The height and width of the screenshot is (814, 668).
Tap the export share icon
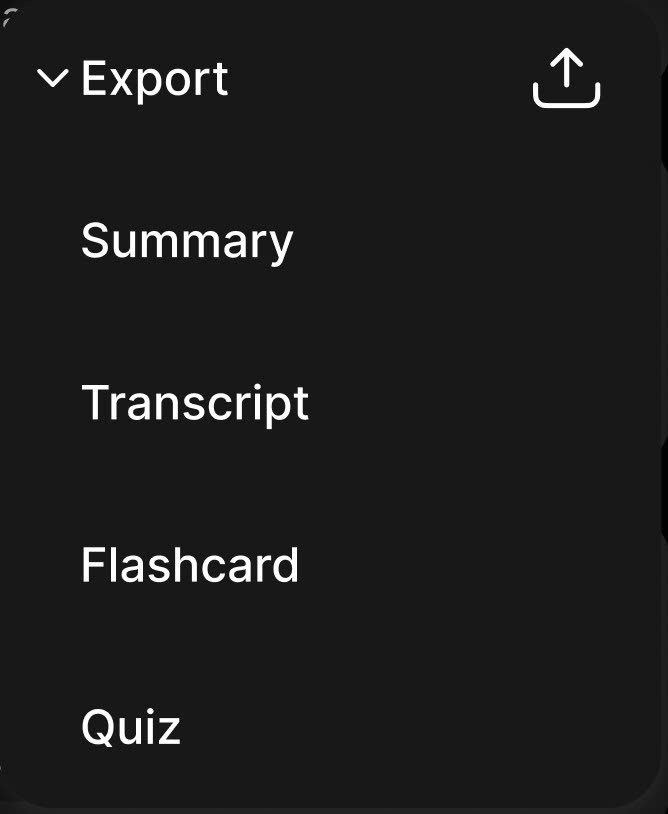tap(566, 79)
